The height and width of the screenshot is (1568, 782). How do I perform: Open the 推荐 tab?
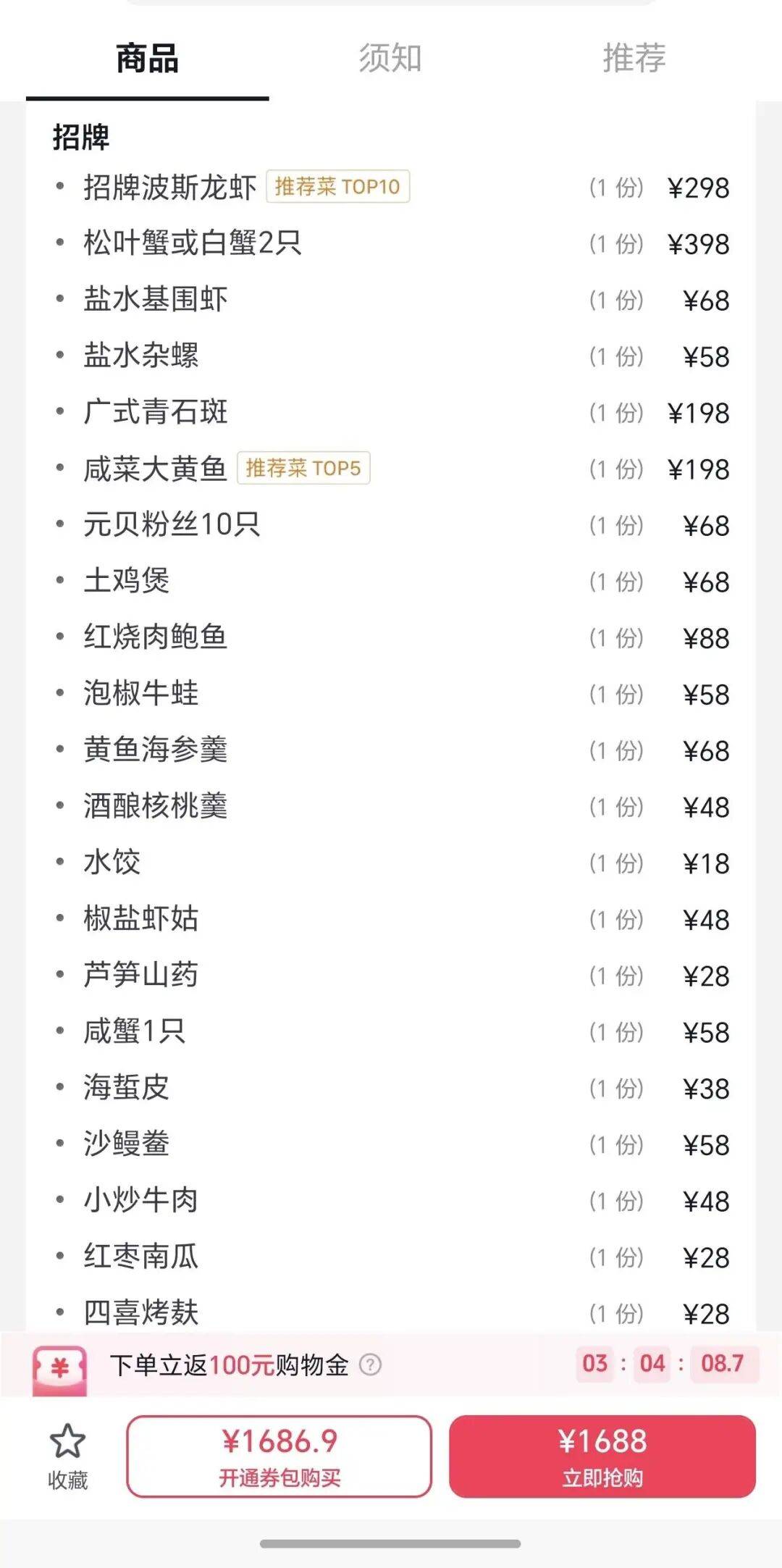click(634, 59)
